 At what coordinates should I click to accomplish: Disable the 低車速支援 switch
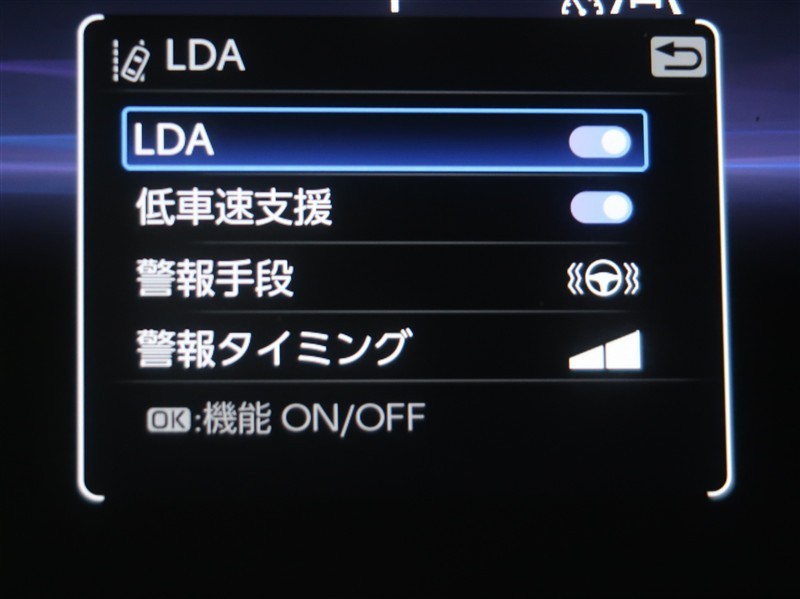pyautogui.click(x=601, y=208)
